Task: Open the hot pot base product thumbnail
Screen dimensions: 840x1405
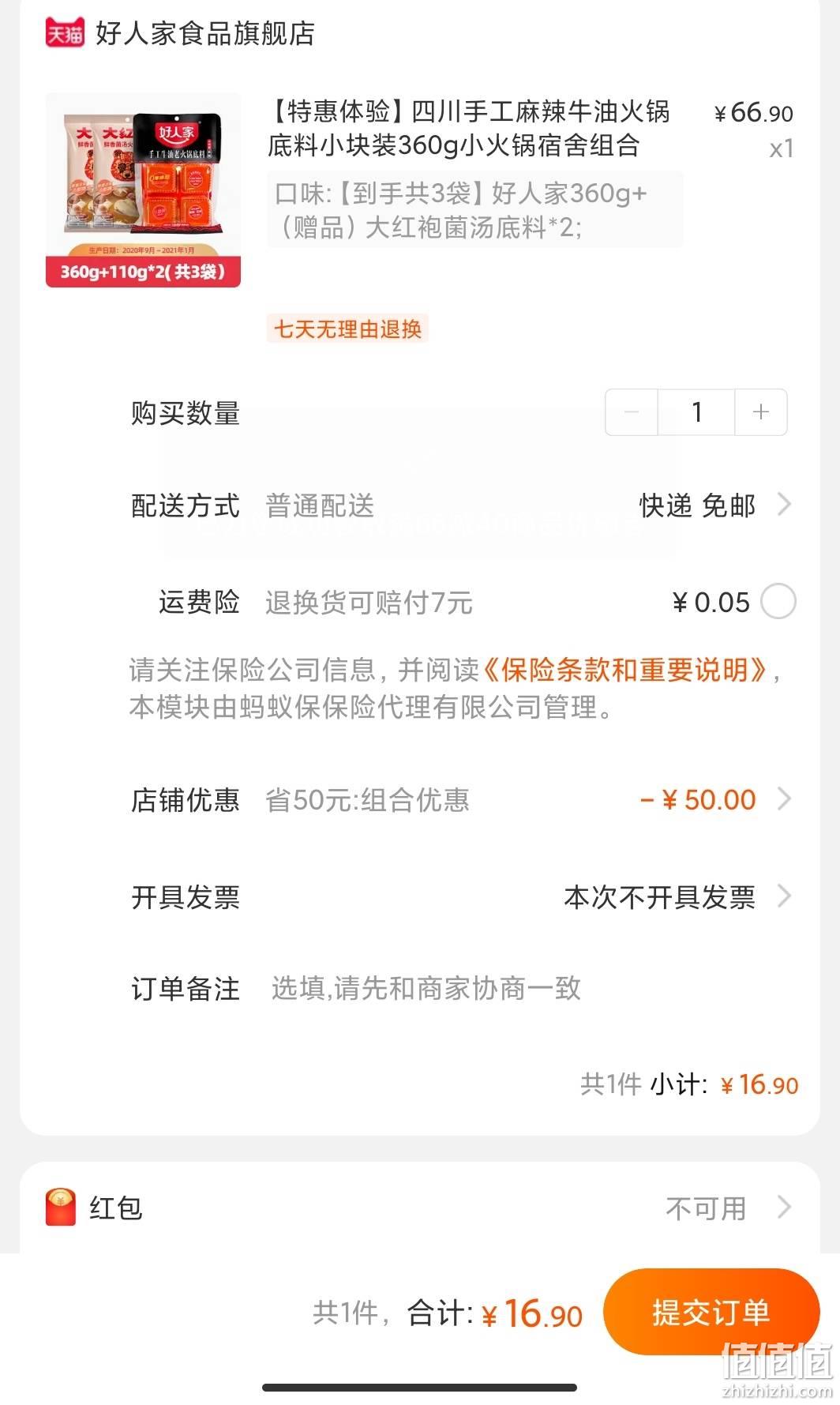Action: tap(143, 190)
